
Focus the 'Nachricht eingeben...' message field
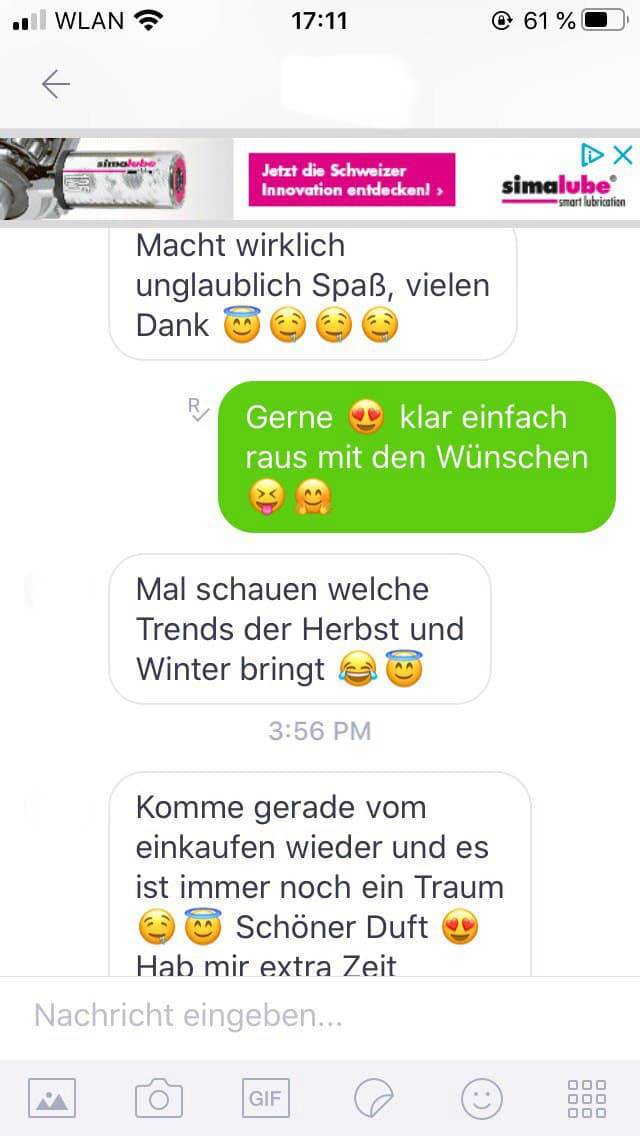(300, 1017)
